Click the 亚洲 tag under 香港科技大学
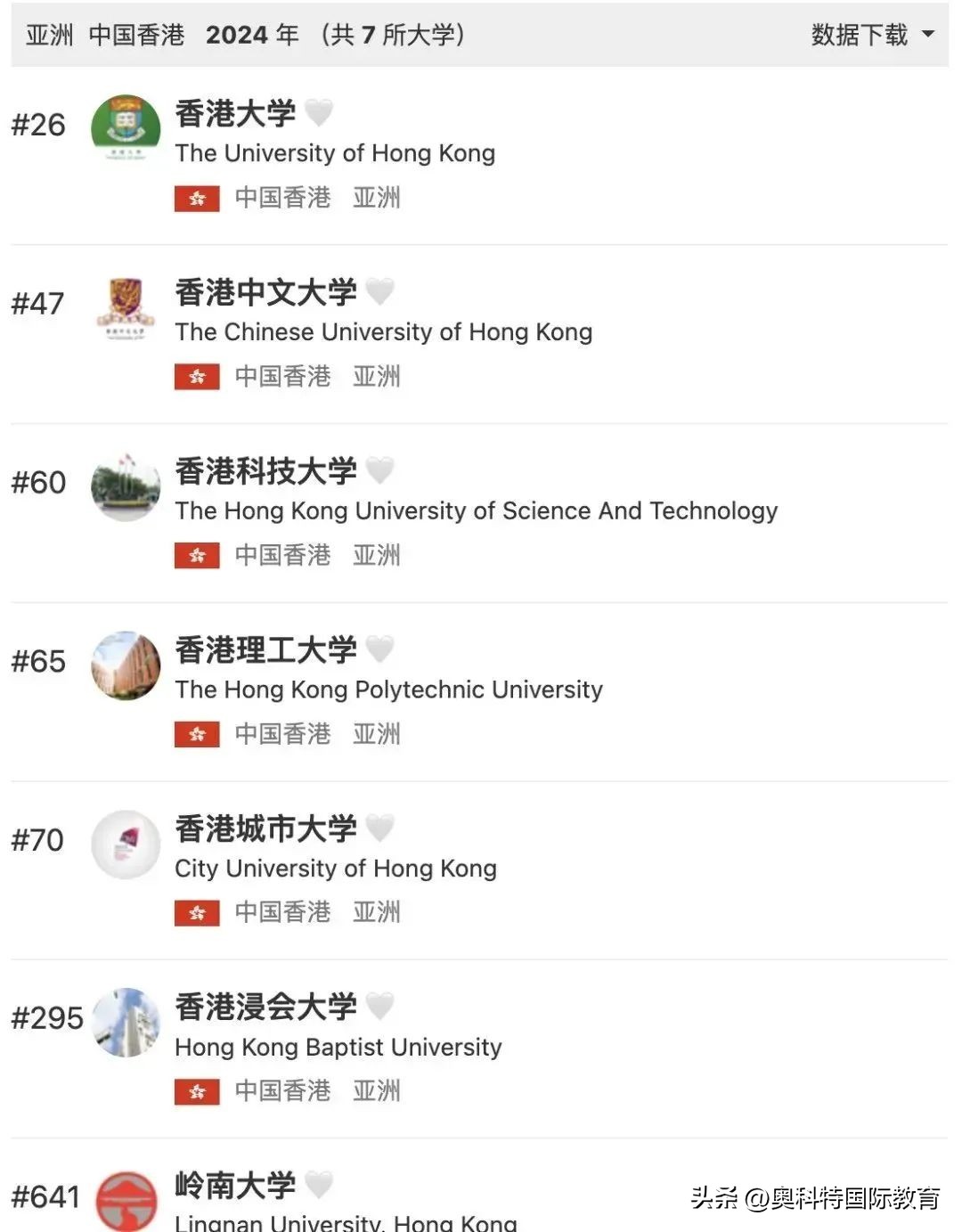The image size is (962, 1232). tap(377, 555)
